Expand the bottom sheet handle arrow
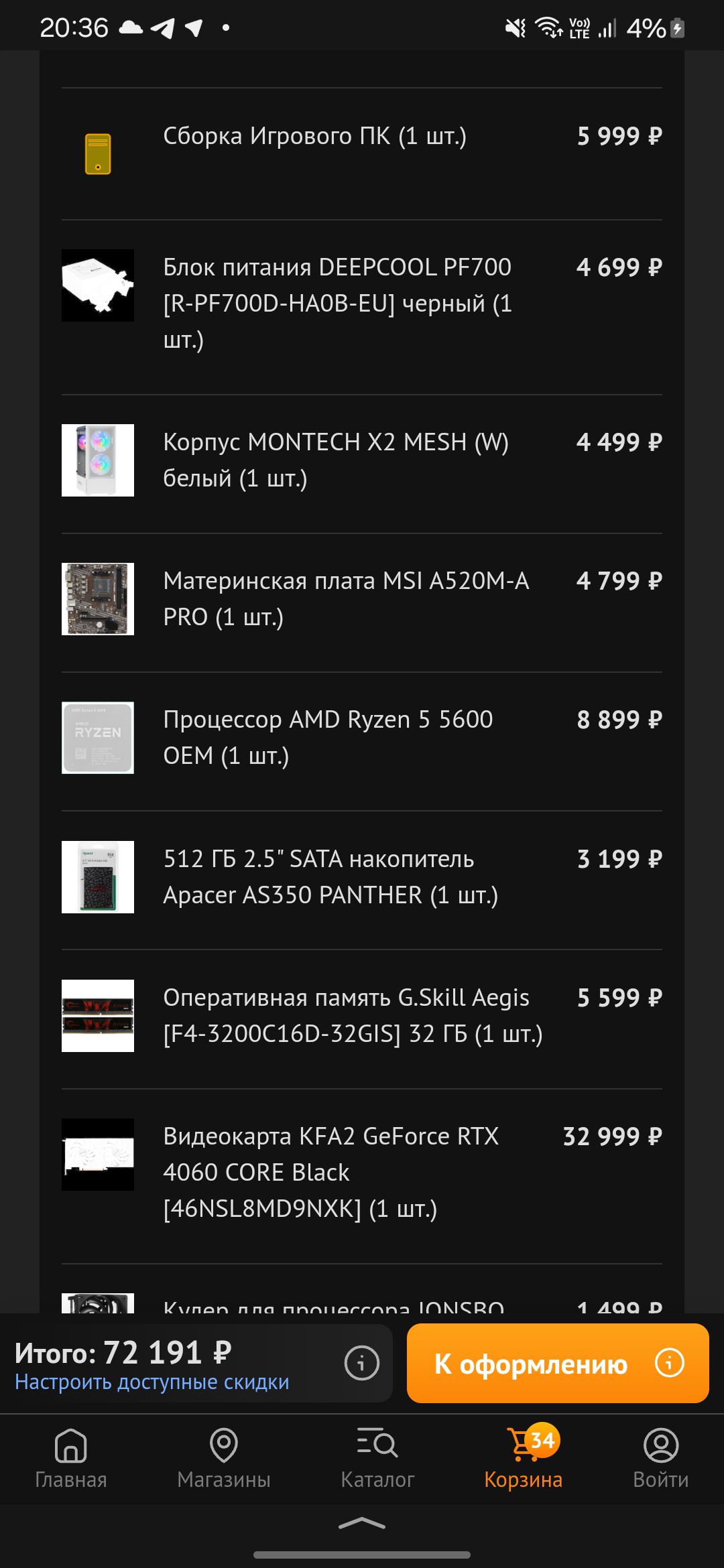724x1568 pixels. click(x=362, y=1524)
